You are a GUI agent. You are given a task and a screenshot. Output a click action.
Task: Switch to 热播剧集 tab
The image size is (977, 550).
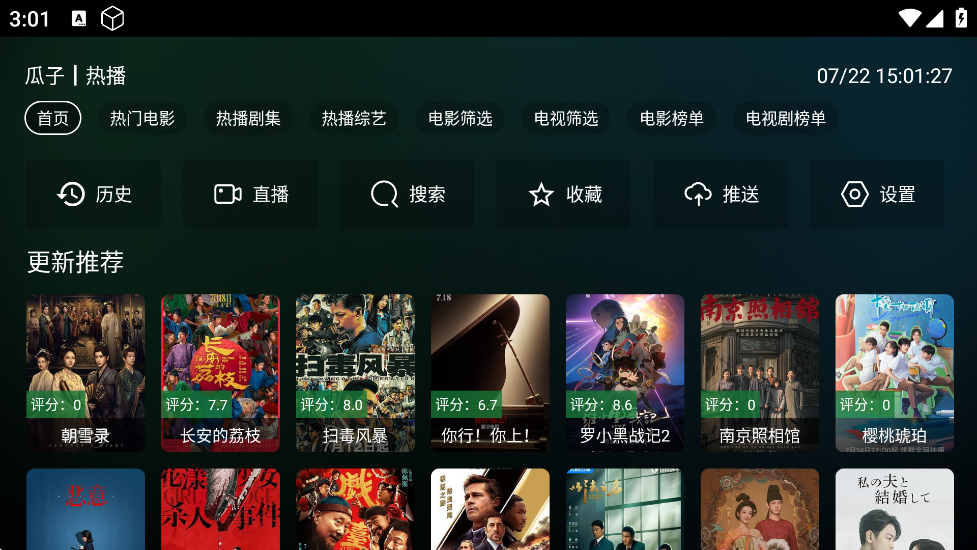[248, 118]
